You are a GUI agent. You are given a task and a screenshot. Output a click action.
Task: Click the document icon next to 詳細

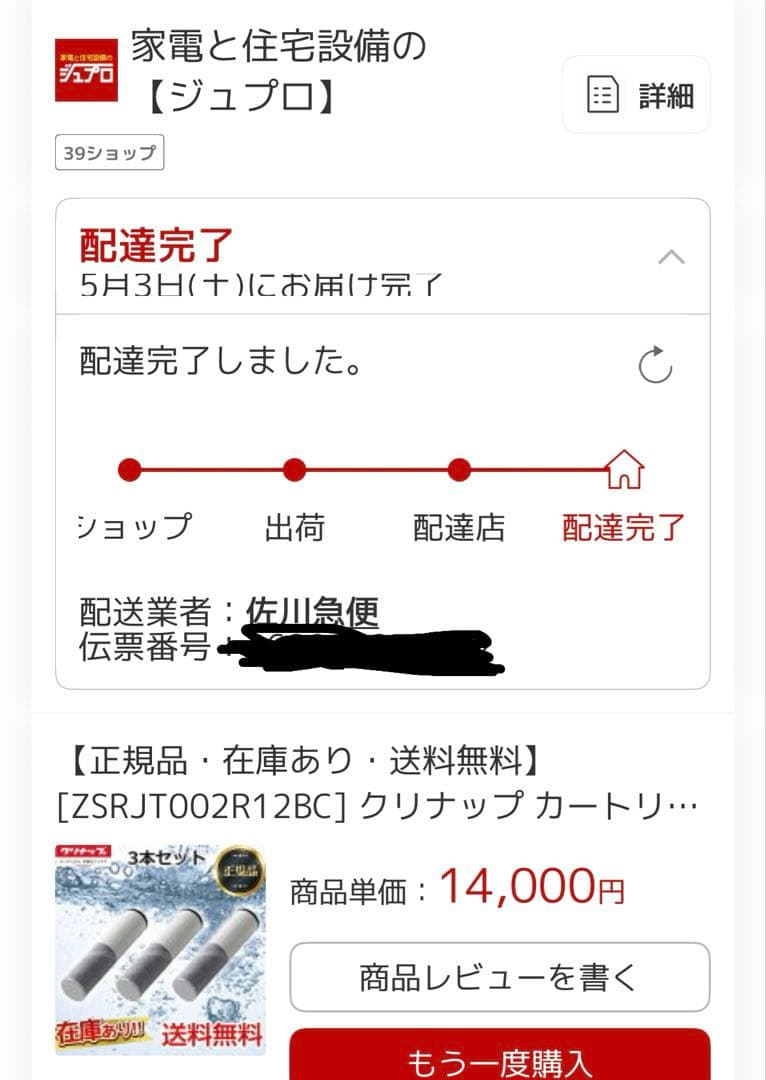tap(601, 94)
